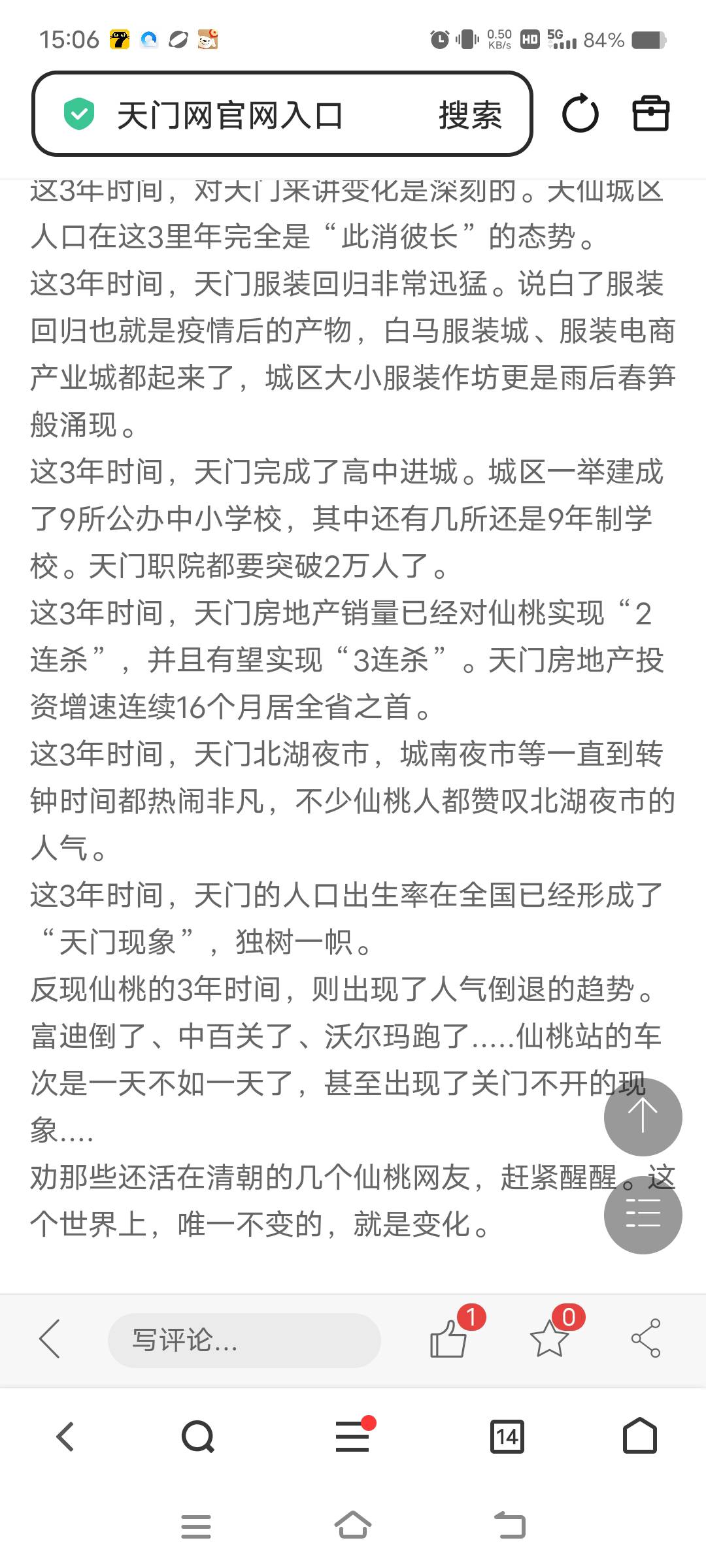706x1568 pixels.
Task: Go to the browser home page
Action: tap(639, 1435)
